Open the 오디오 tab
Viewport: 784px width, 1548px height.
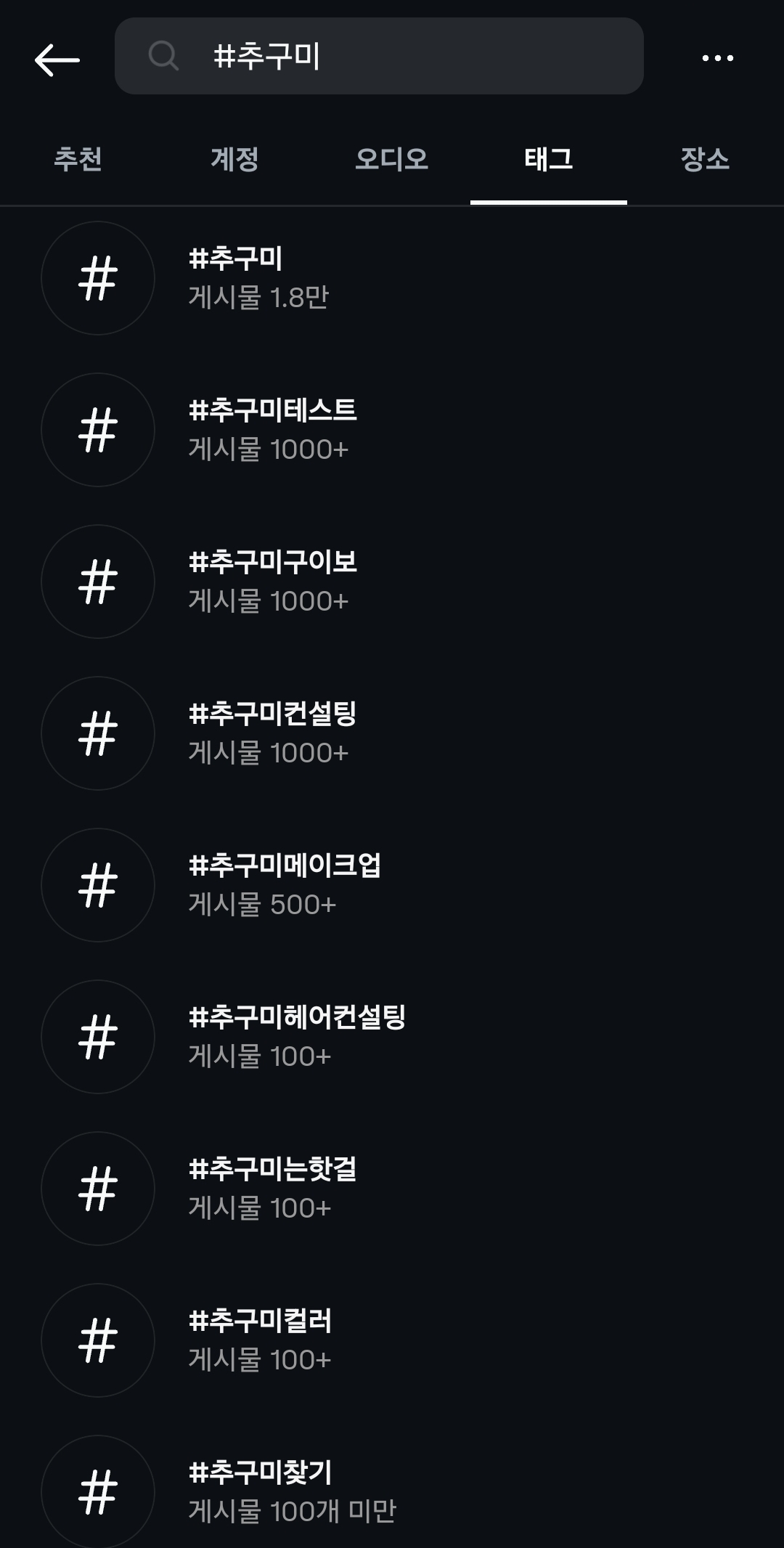click(x=392, y=161)
